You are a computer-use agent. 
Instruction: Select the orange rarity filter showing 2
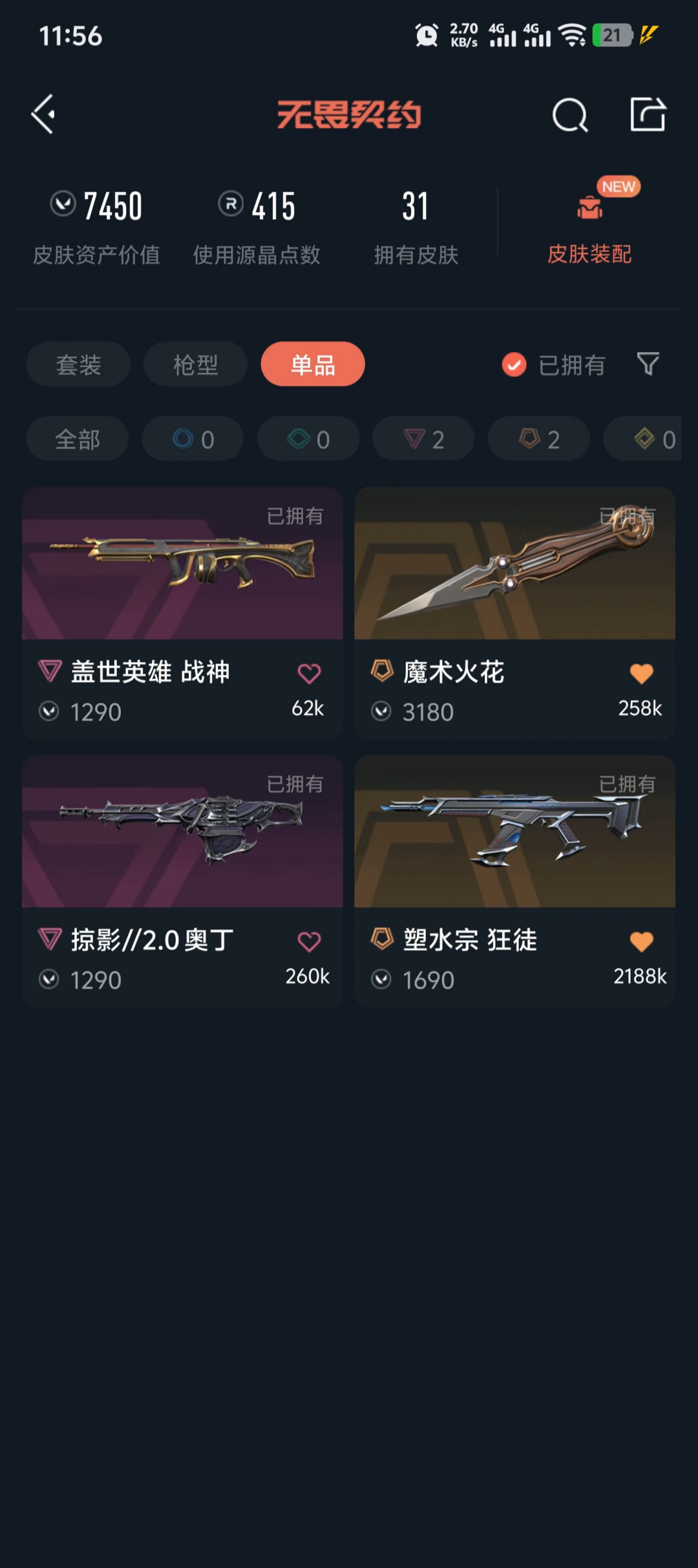tap(538, 438)
